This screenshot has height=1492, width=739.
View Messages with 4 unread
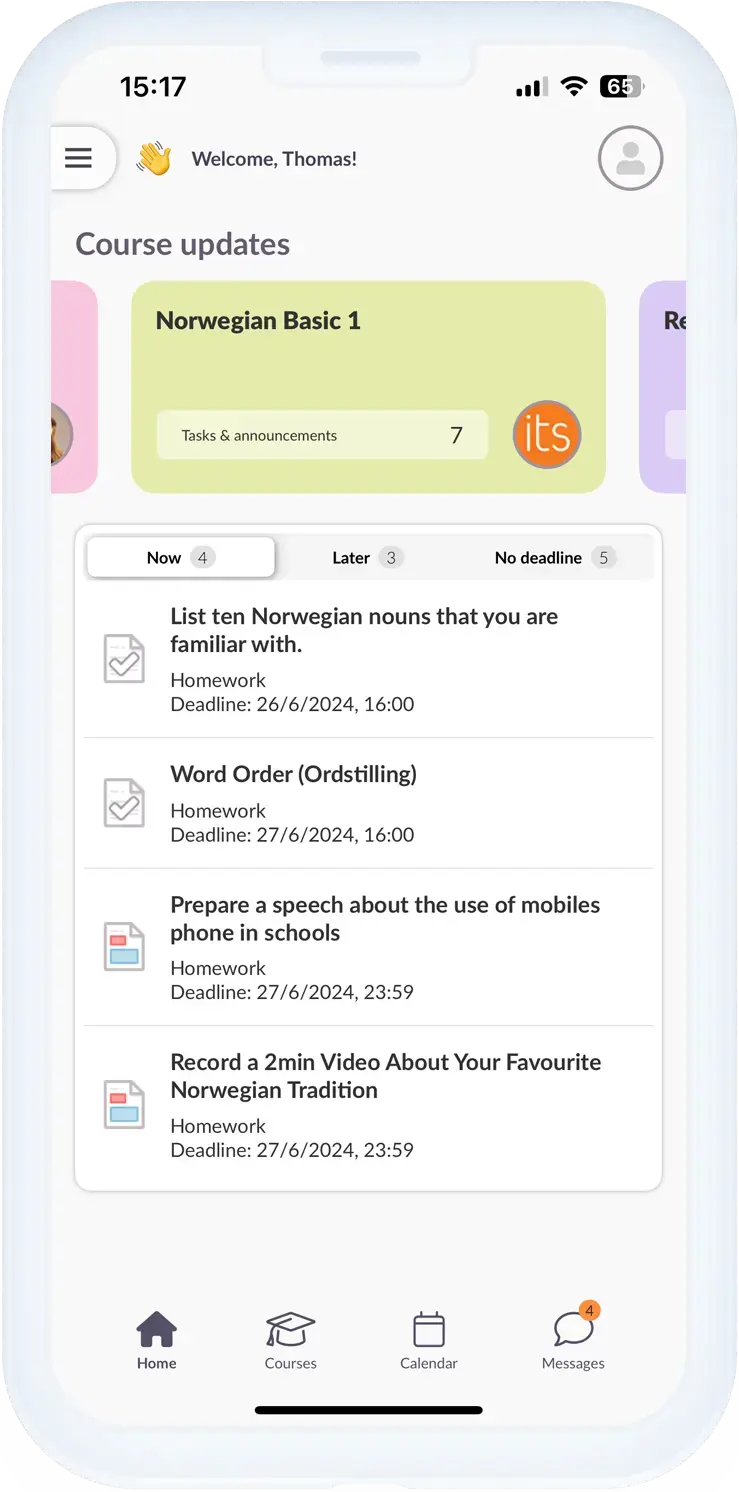pos(573,1341)
